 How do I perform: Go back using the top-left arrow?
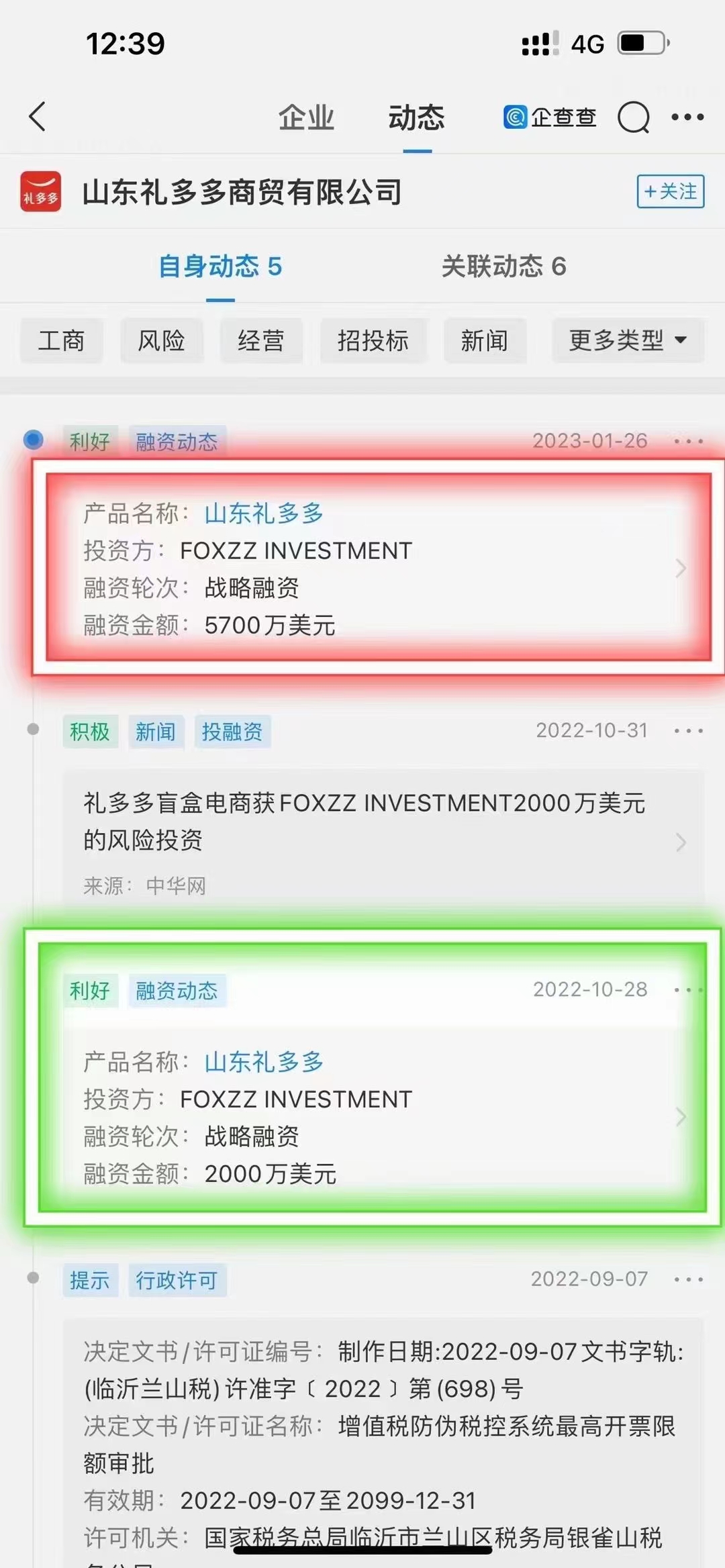[x=38, y=117]
